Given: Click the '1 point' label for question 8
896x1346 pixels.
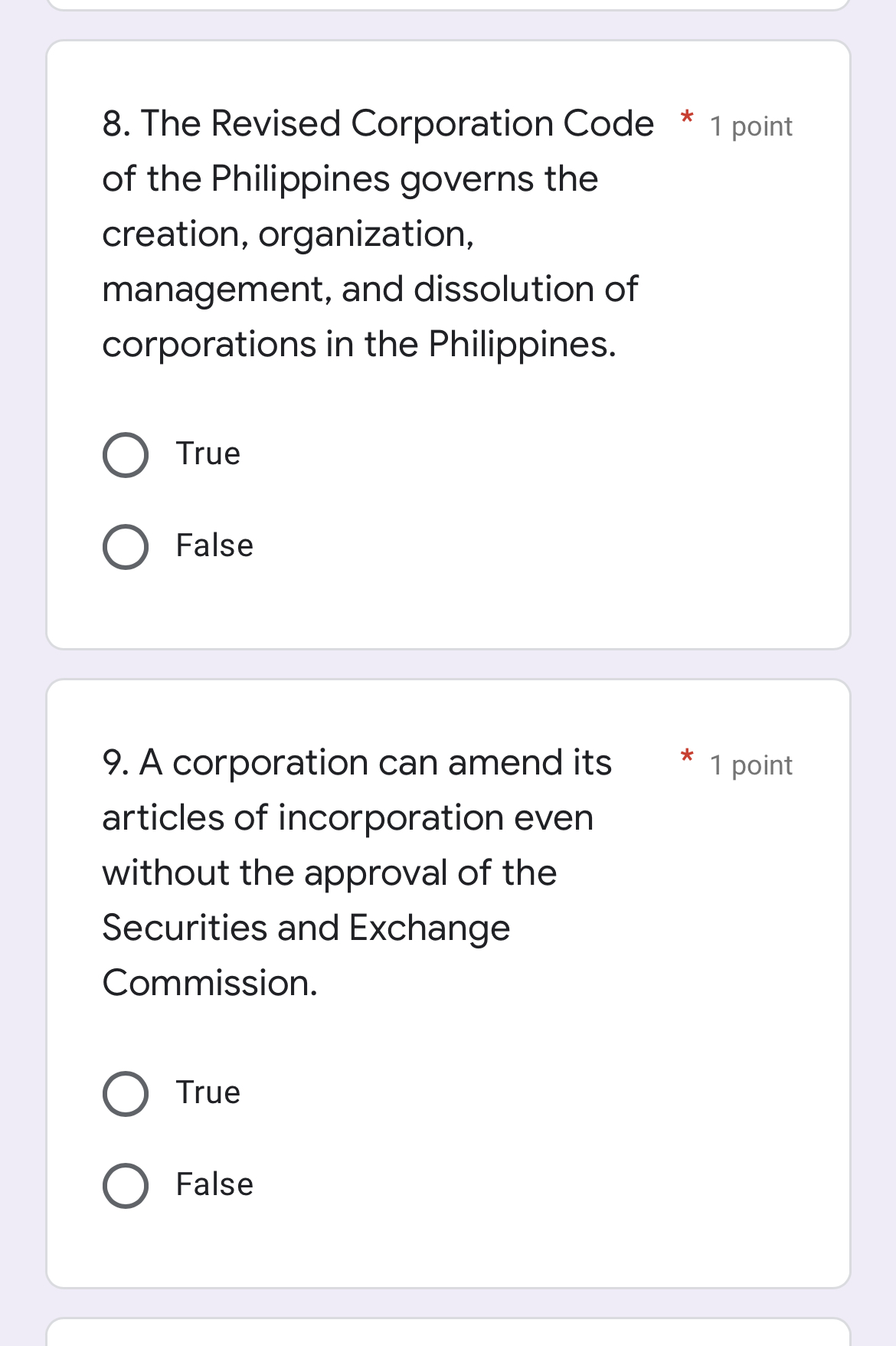Looking at the screenshot, I should pyautogui.click(x=750, y=126).
